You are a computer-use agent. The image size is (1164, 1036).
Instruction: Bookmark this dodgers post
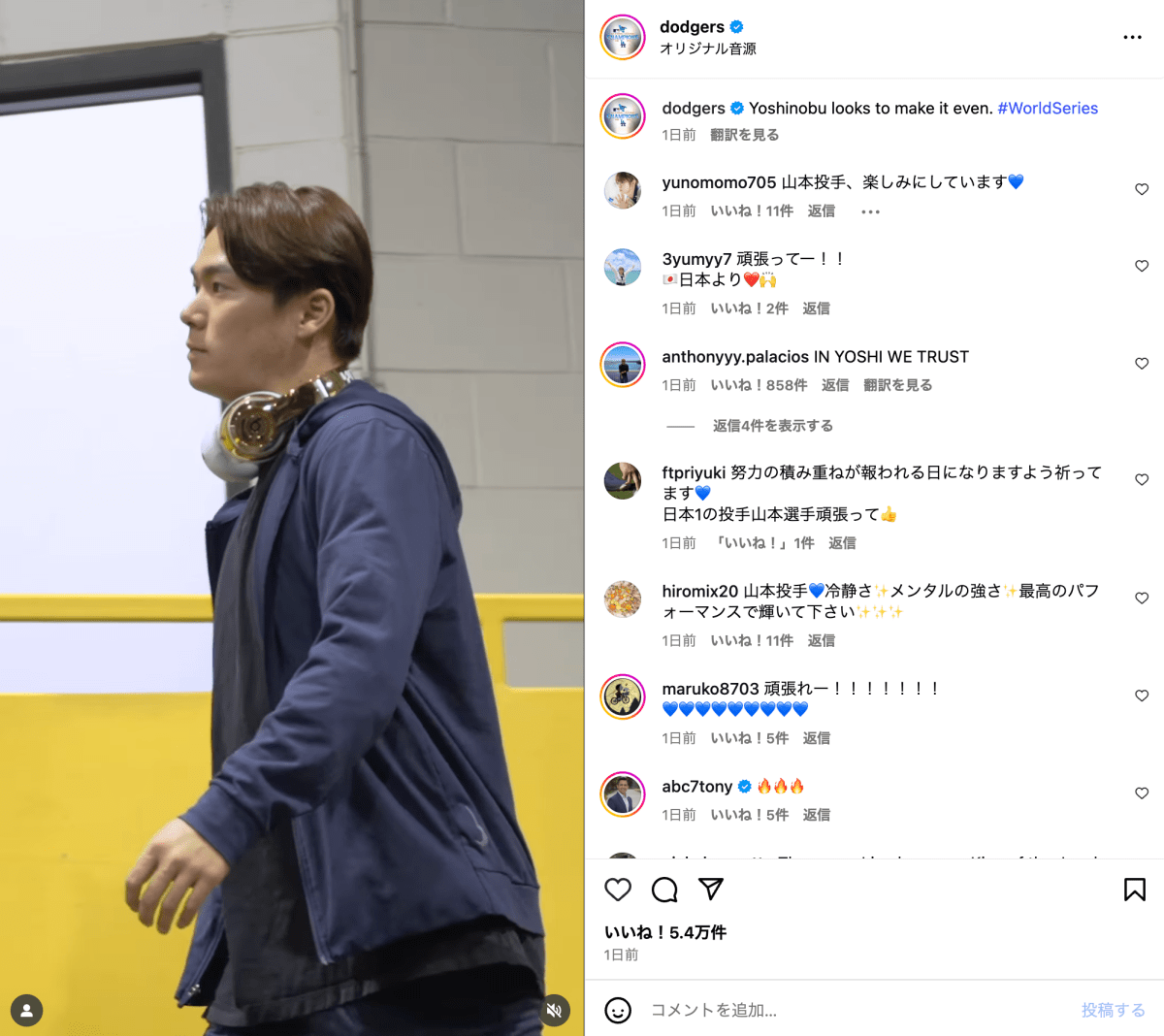pos(1134,890)
